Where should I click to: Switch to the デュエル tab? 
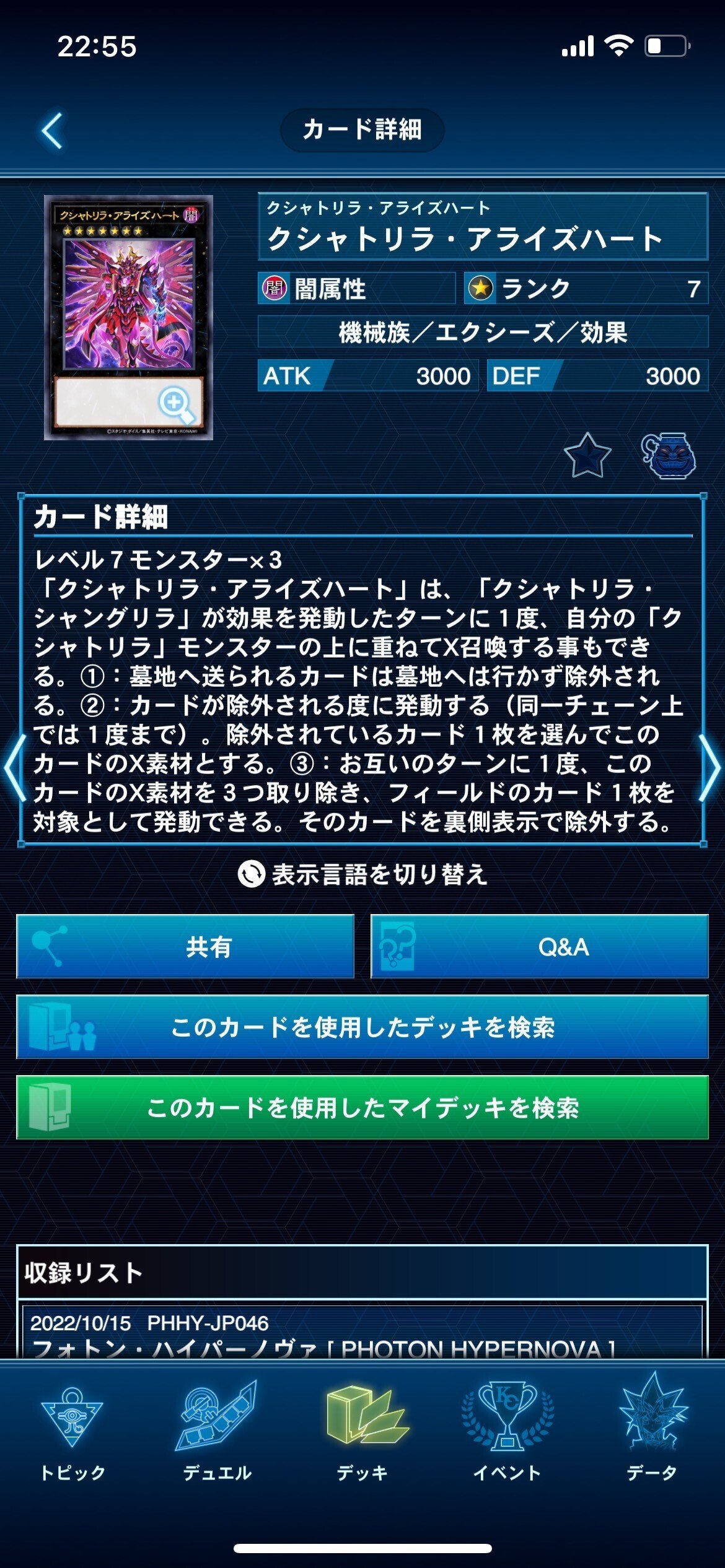click(217, 1431)
